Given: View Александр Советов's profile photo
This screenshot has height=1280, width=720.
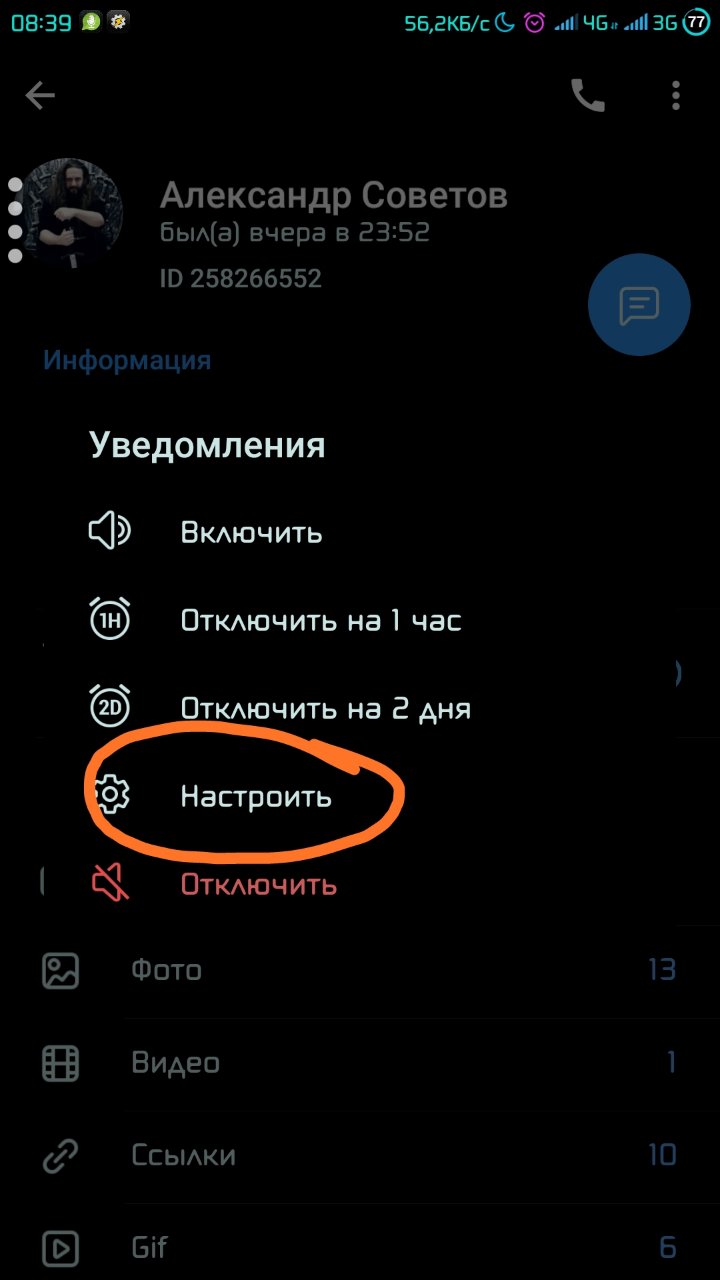Looking at the screenshot, I should coord(74,210).
